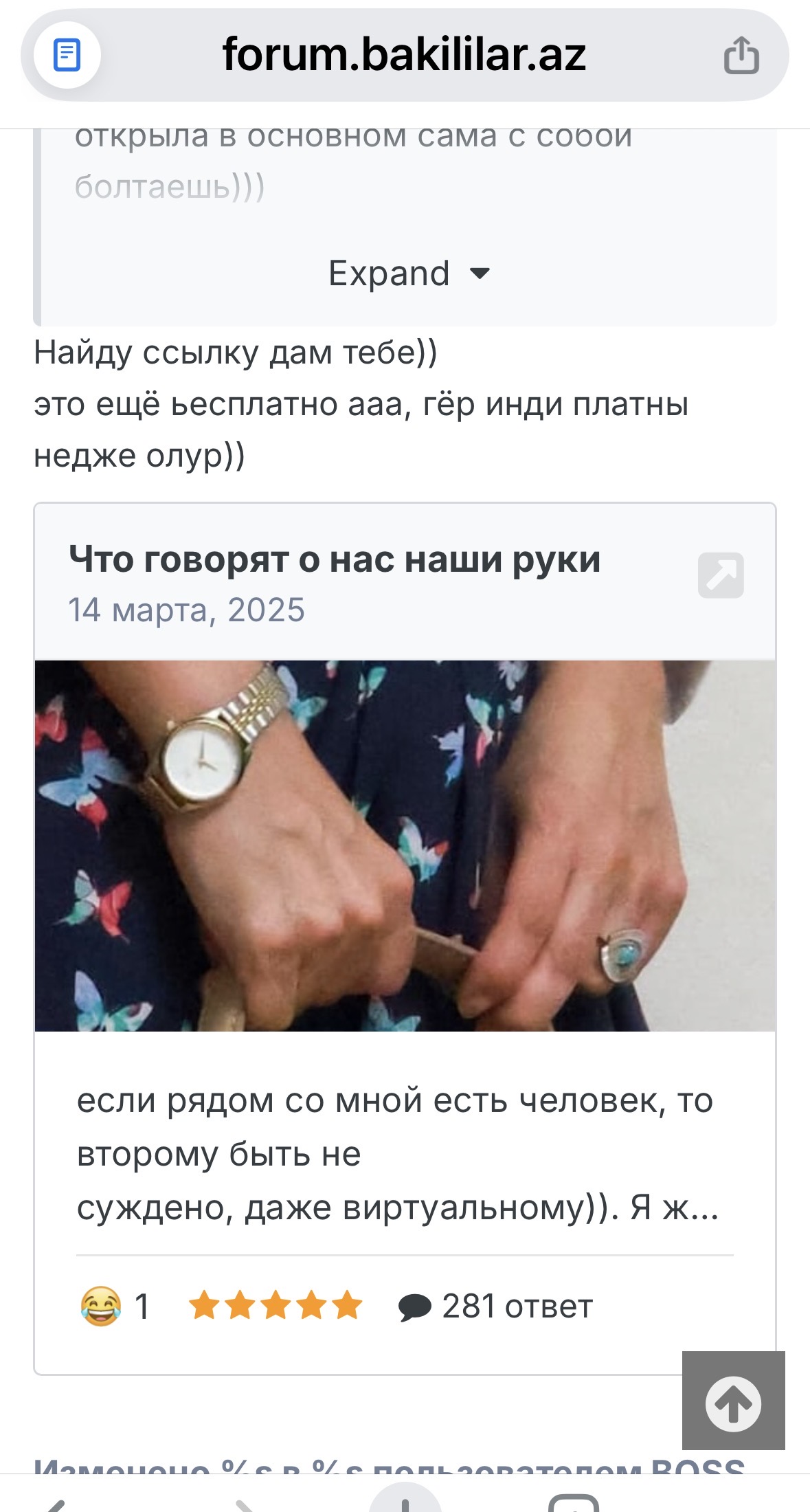Open the reader view page icon
810x1512 pixels.
pos(67,55)
